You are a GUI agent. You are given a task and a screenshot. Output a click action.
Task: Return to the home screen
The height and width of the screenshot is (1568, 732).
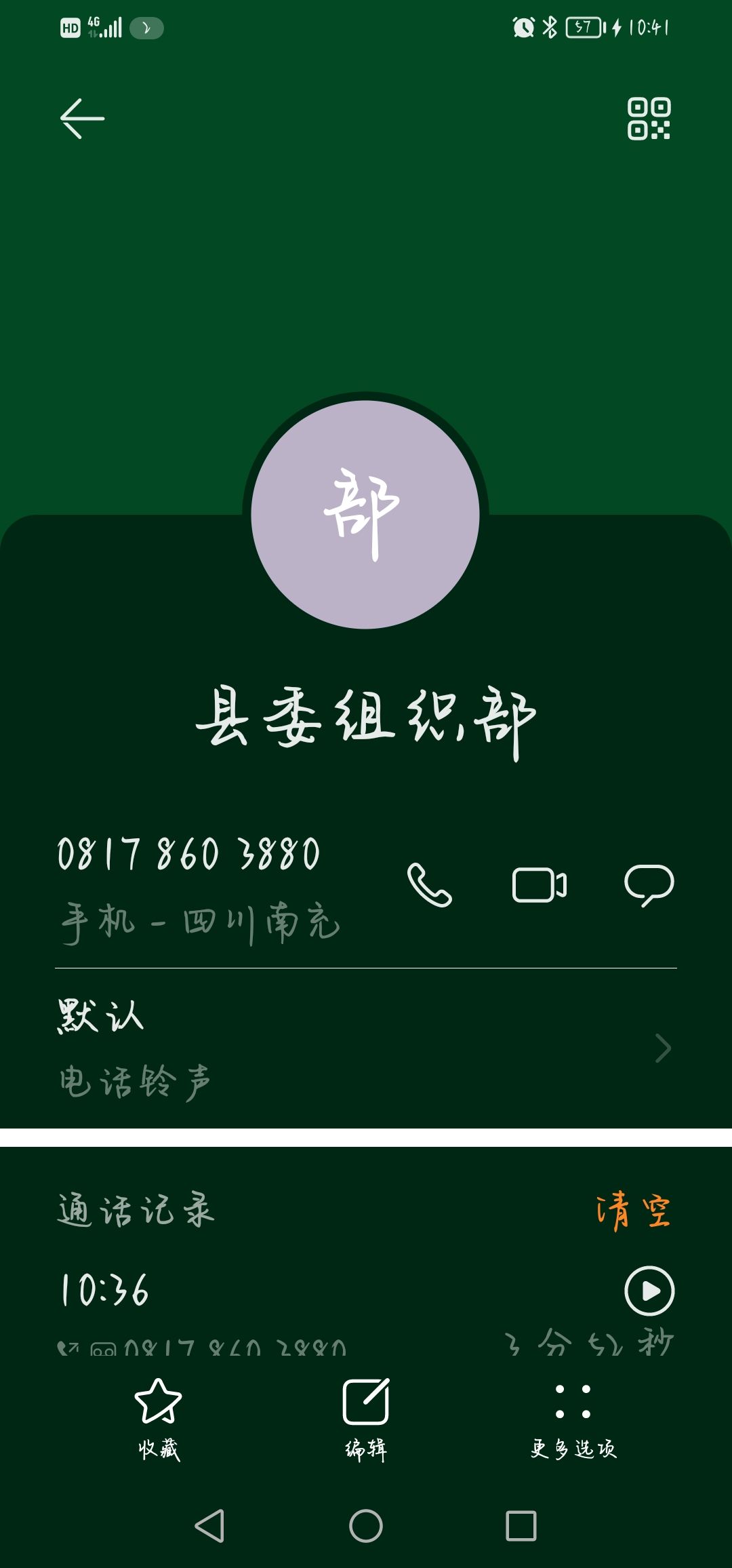(x=366, y=1526)
